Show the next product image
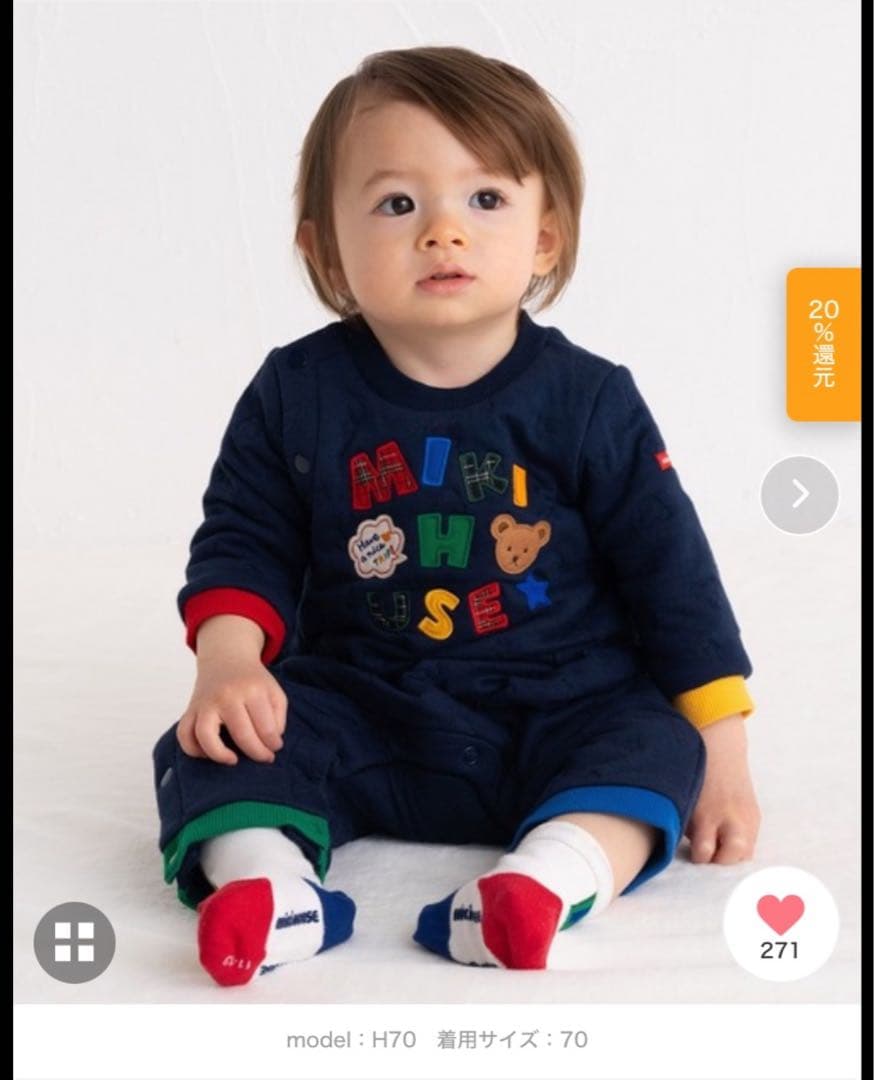Image resolution: width=874 pixels, height=1080 pixels. coord(799,494)
